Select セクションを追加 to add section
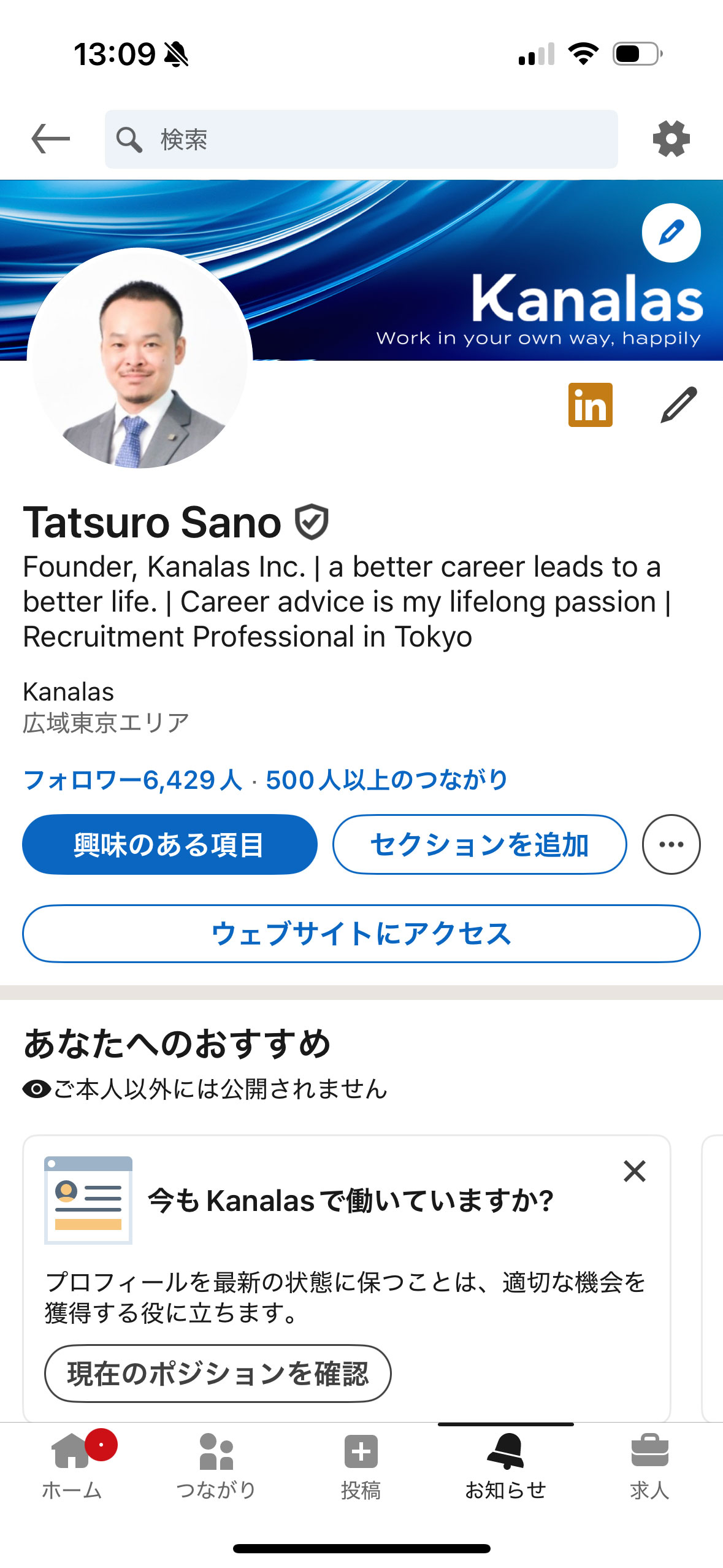 tap(479, 844)
